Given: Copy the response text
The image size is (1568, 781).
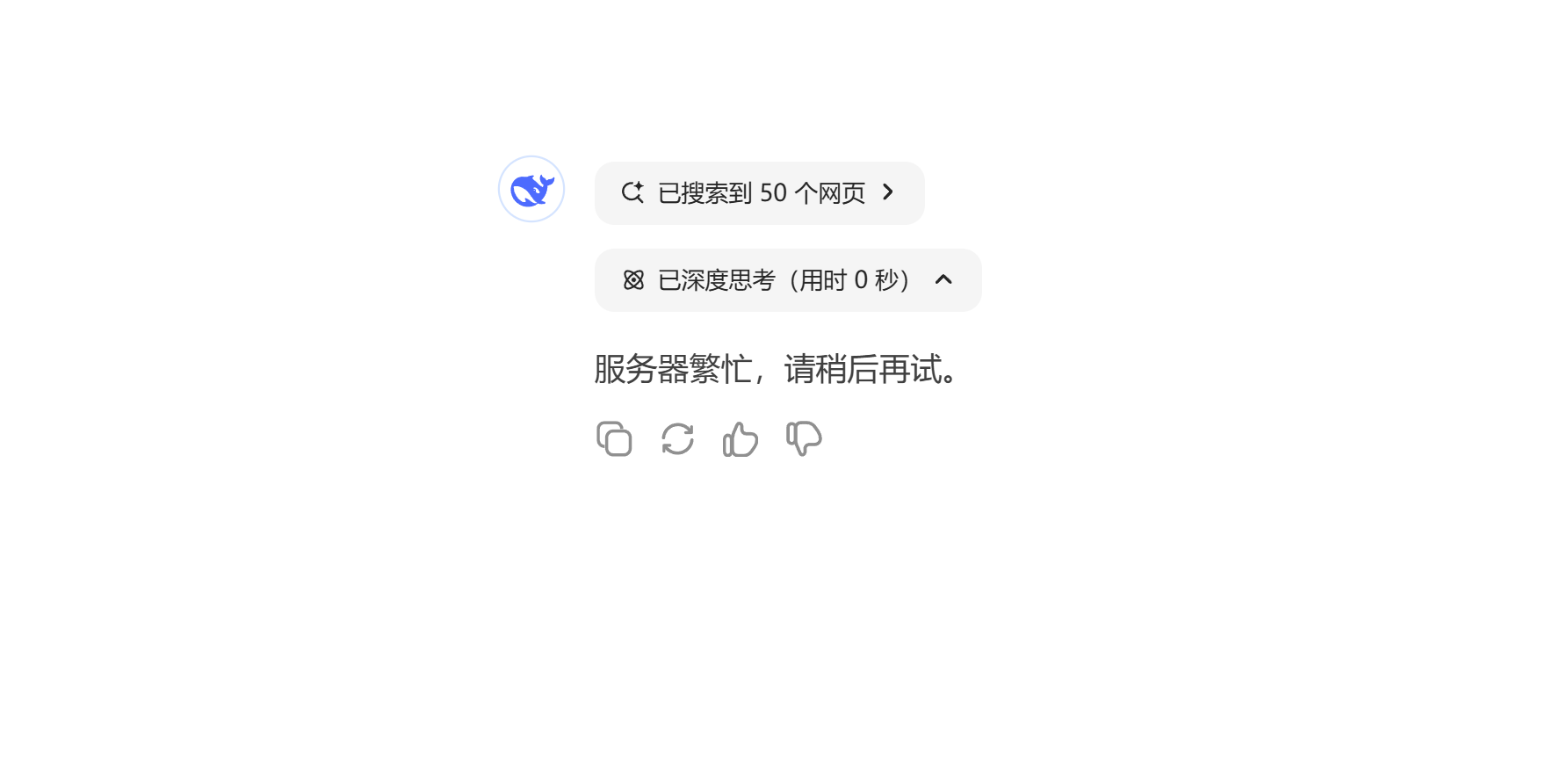Looking at the screenshot, I should pos(614,438).
